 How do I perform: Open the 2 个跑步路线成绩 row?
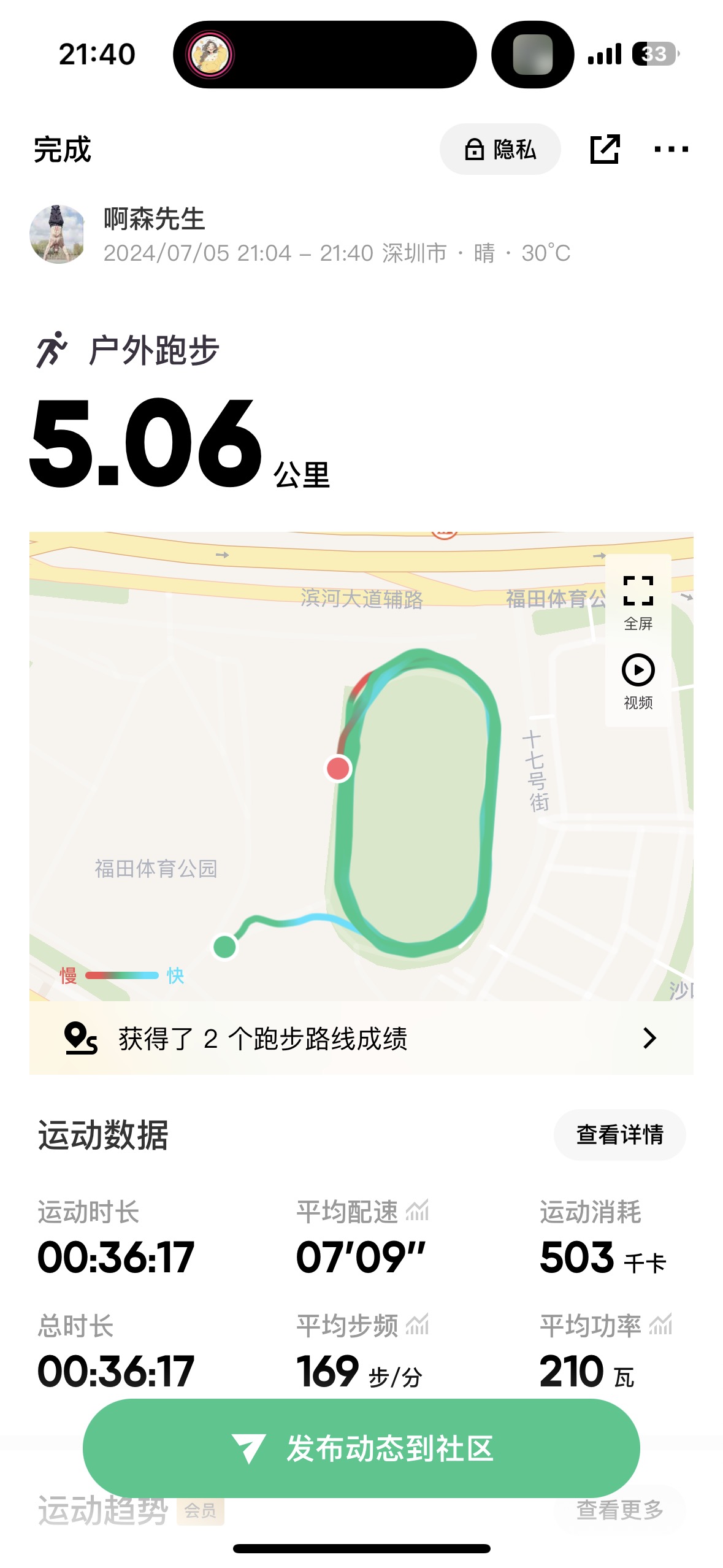click(x=361, y=1038)
